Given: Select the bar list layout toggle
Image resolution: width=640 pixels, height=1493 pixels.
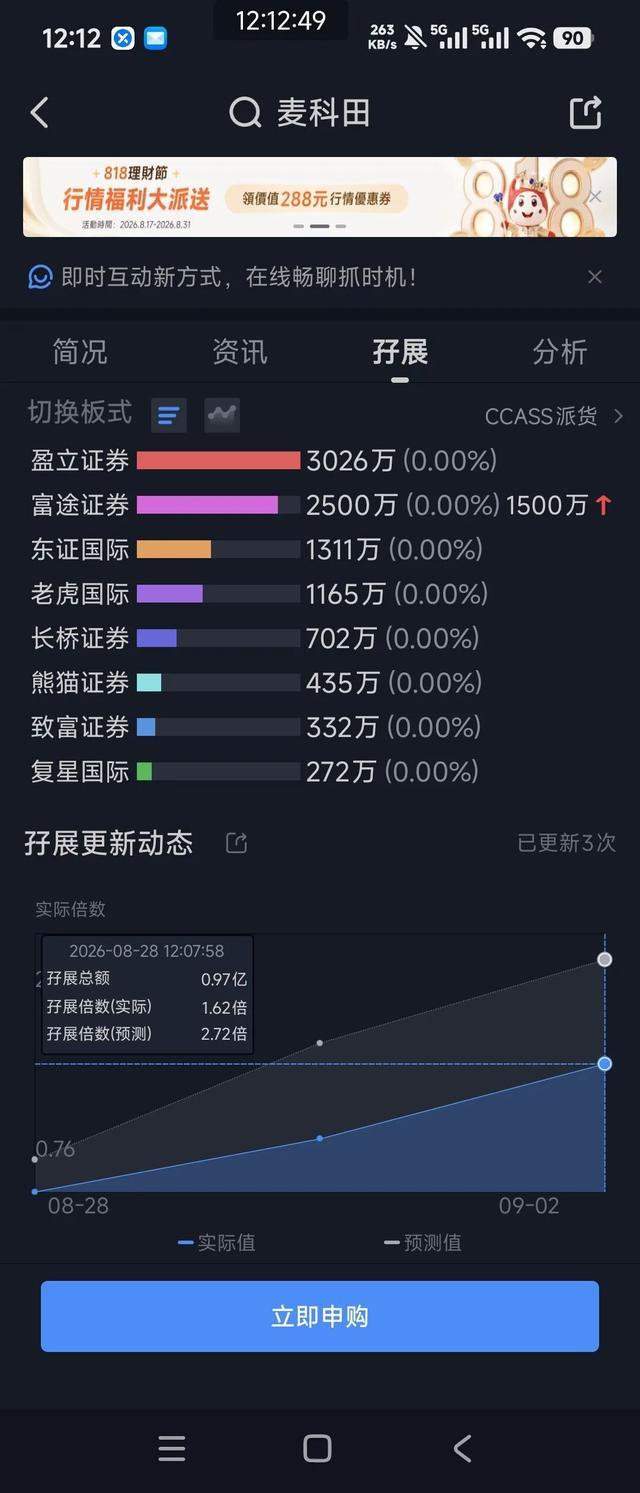Looking at the screenshot, I should point(169,414).
